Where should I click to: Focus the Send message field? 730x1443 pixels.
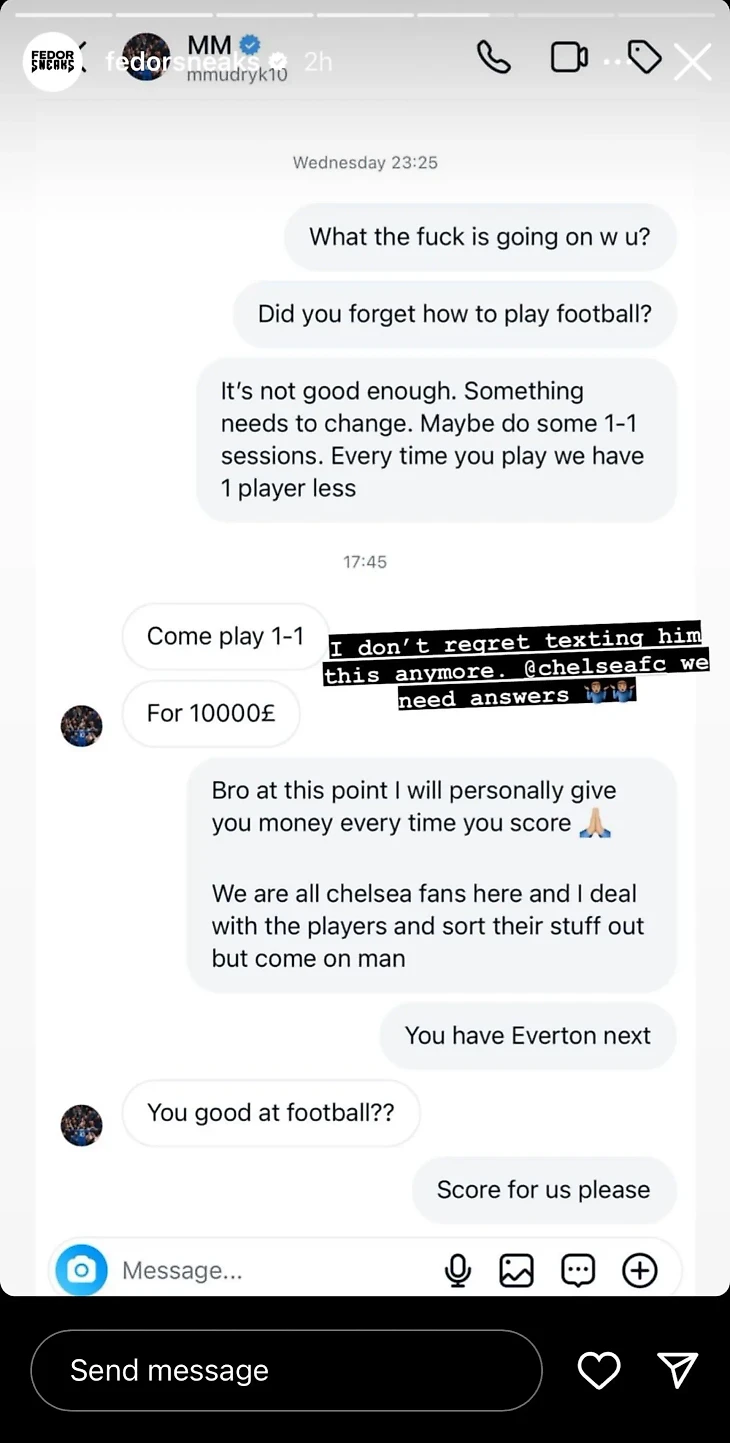click(286, 1370)
